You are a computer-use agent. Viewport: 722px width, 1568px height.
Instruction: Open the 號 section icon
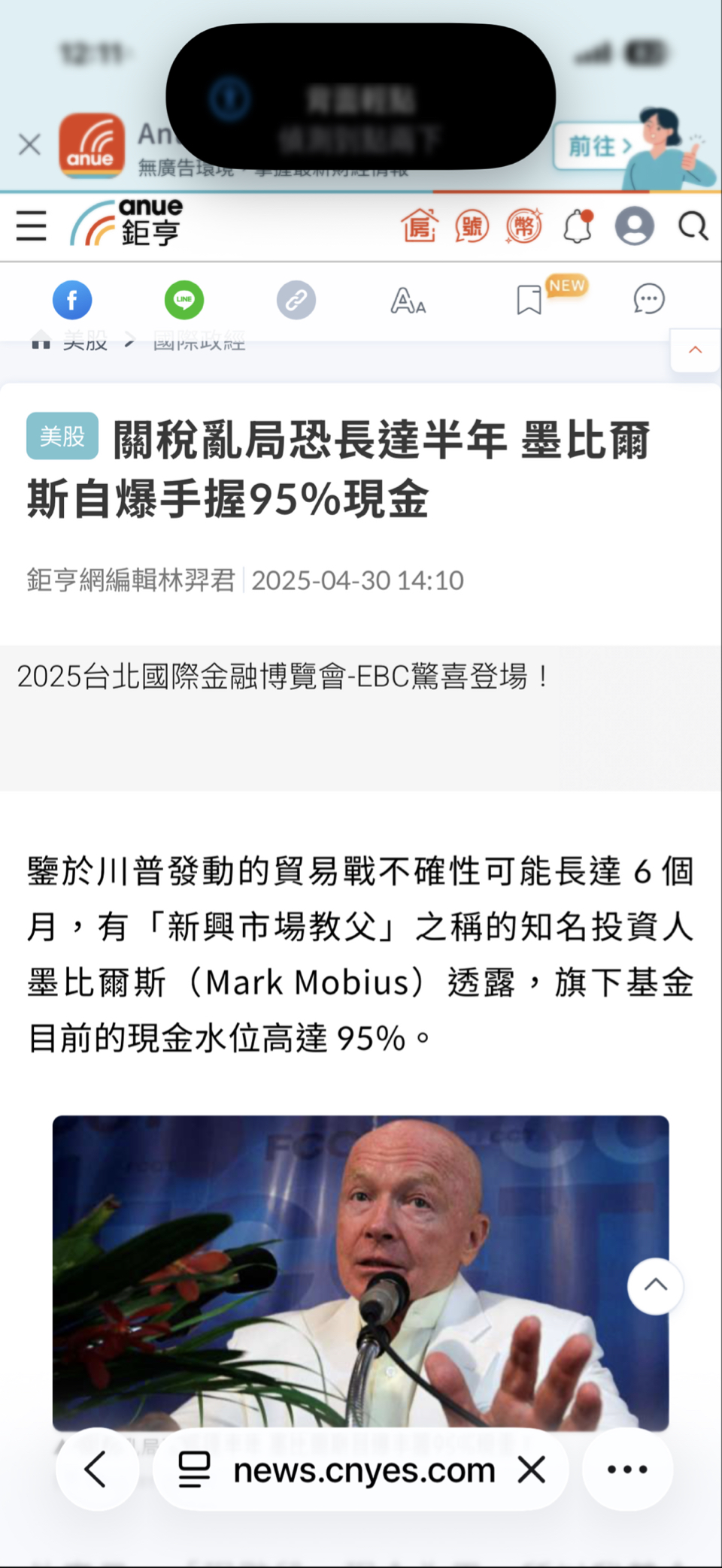click(472, 226)
